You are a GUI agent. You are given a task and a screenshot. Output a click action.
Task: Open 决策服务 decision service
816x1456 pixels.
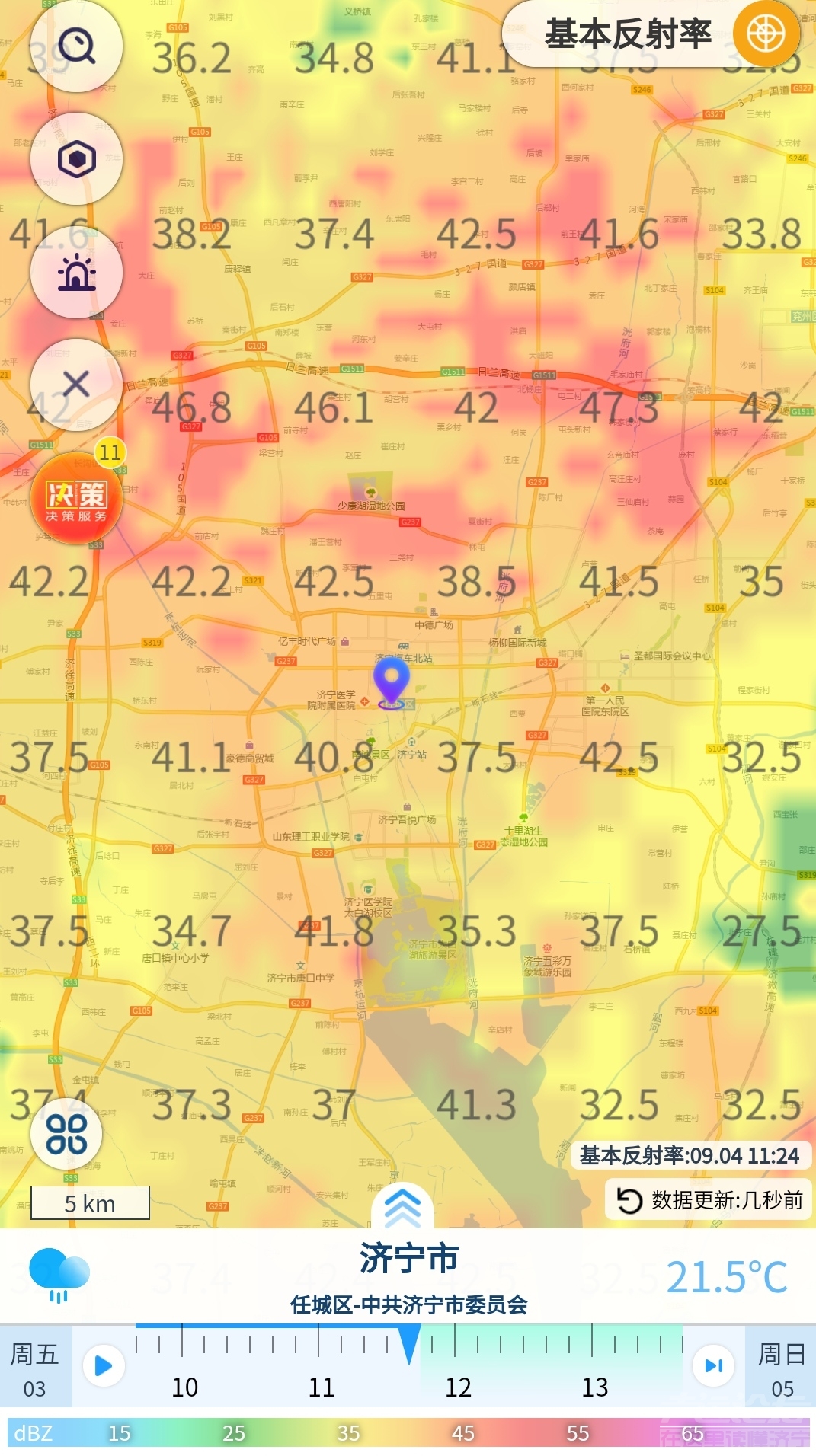tap(76, 500)
